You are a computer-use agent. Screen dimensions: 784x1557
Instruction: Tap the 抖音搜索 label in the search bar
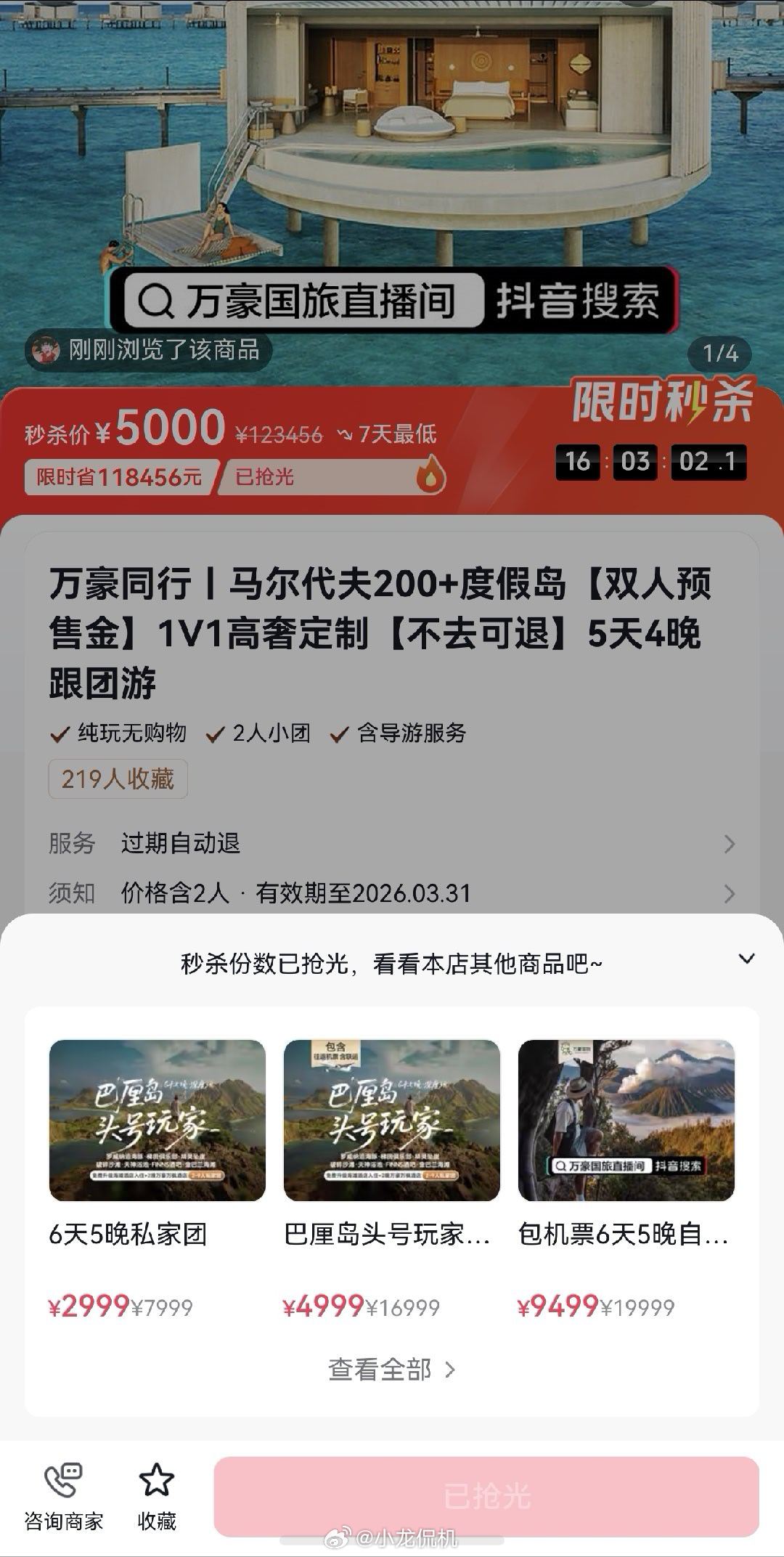click(x=581, y=301)
